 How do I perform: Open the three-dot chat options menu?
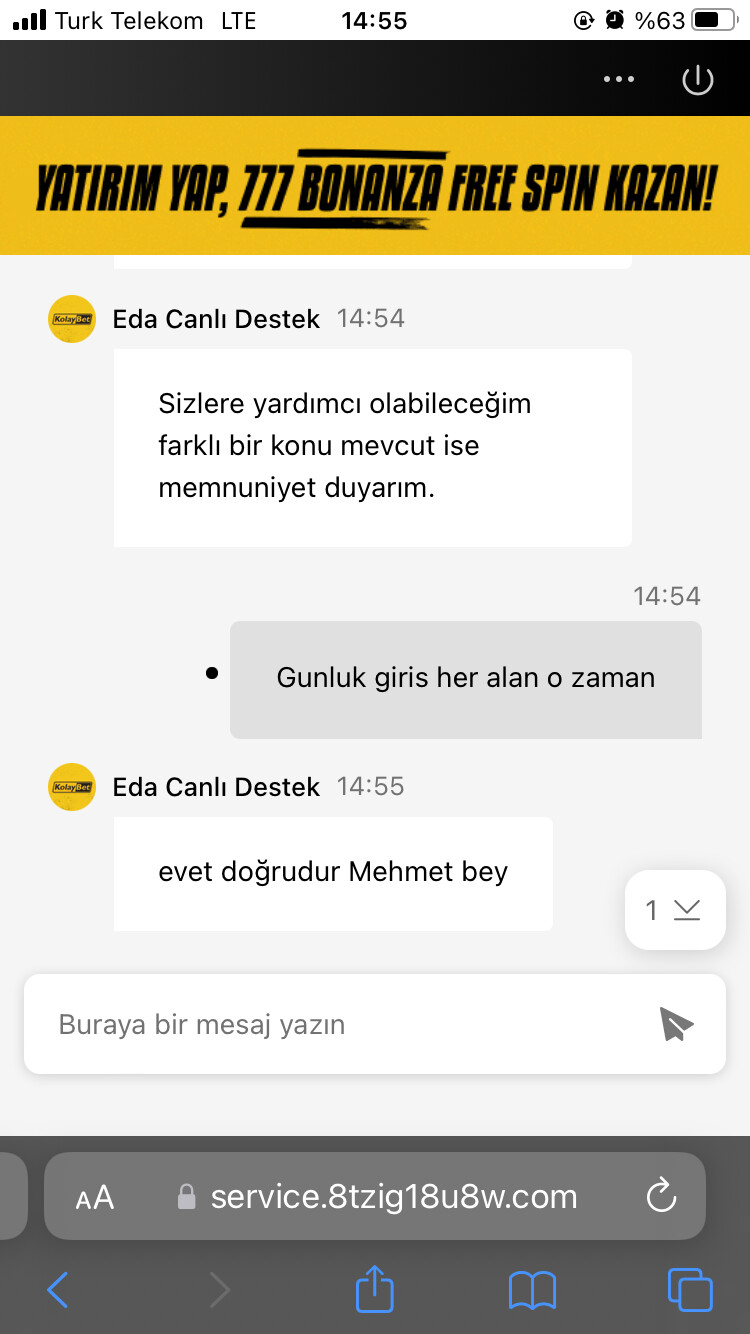click(x=619, y=79)
